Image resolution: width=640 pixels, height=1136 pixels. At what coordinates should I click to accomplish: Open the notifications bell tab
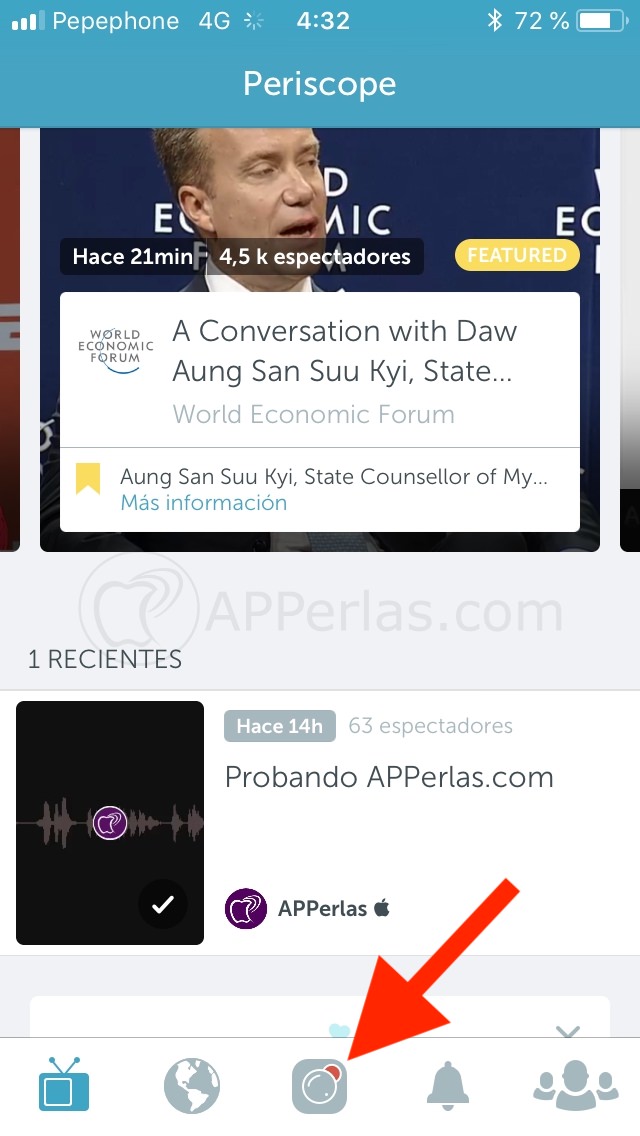tap(447, 1086)
